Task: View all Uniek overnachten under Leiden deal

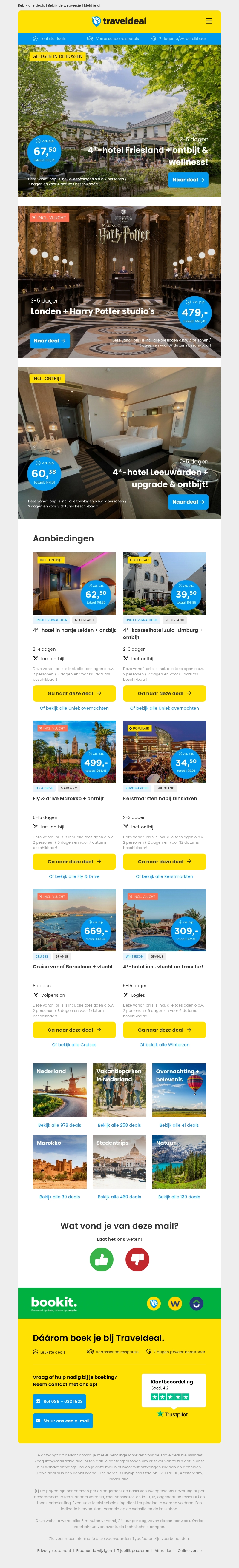Action: (x=74, y=708)
